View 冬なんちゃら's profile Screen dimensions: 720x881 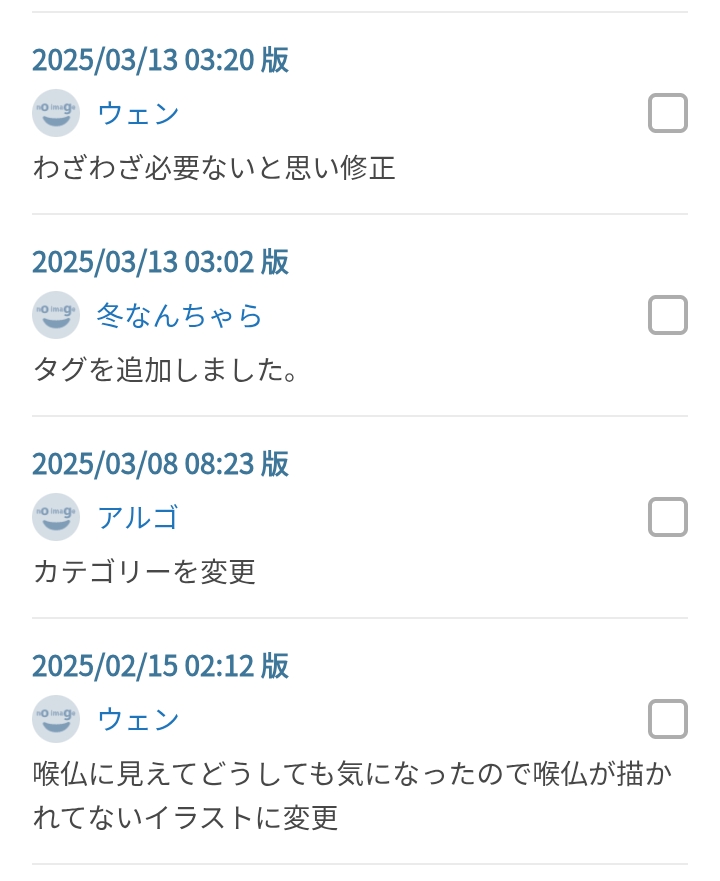[180, 316]
